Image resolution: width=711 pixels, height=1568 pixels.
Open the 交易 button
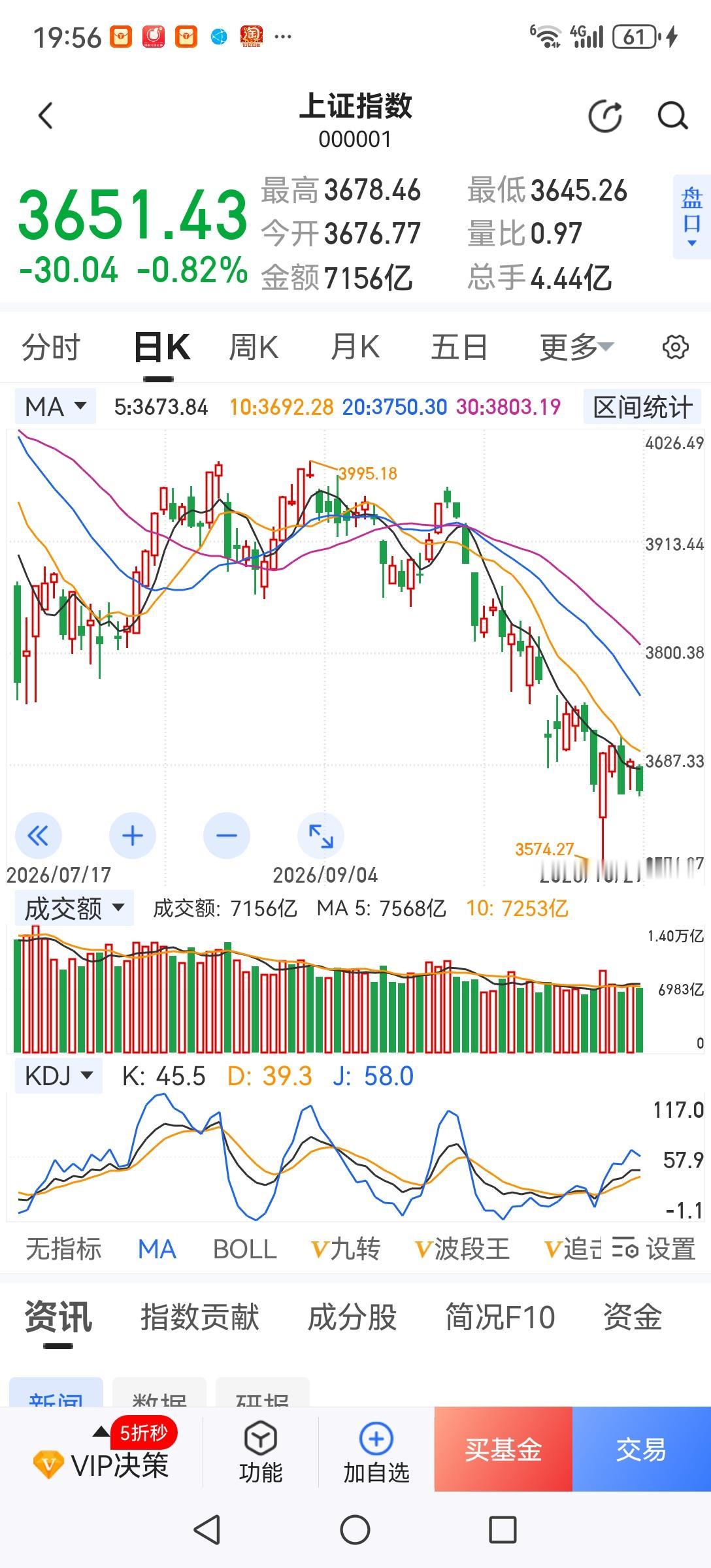point(642,1449)
